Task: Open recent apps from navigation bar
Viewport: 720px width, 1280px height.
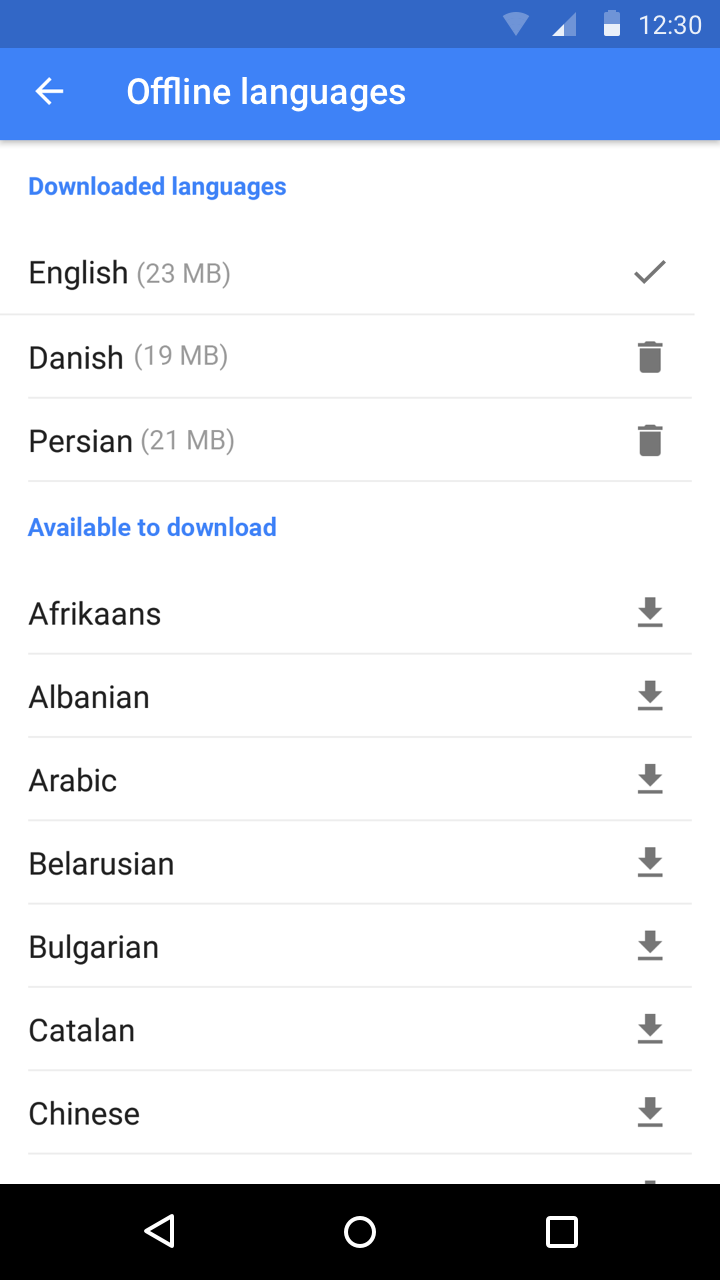Action: coord(562,1232)
